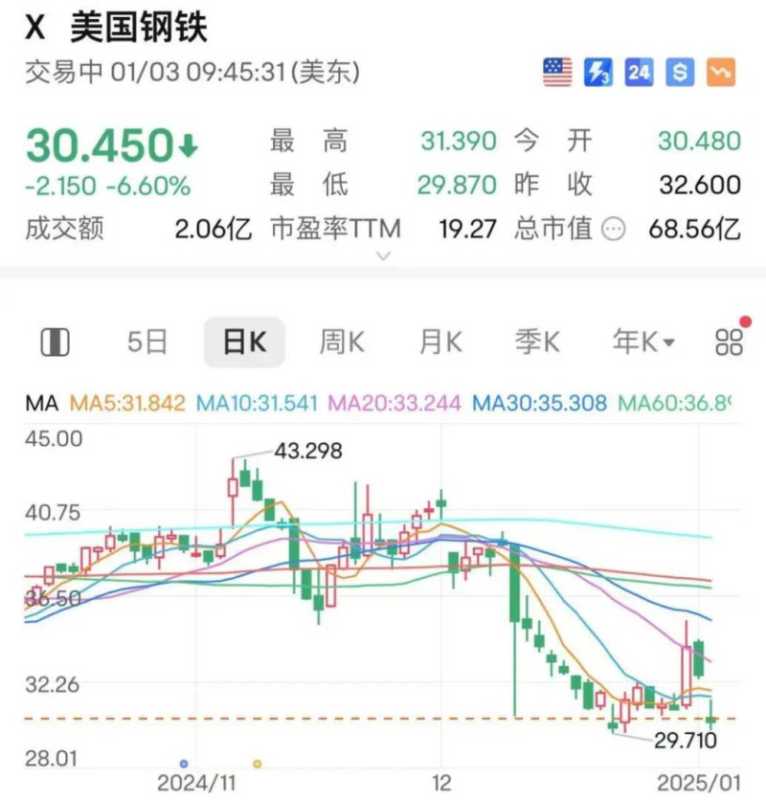The height and width of the screenshot is (800, 766).
Task: Show the 月K monthly chart
Action: tap(439, 343)
